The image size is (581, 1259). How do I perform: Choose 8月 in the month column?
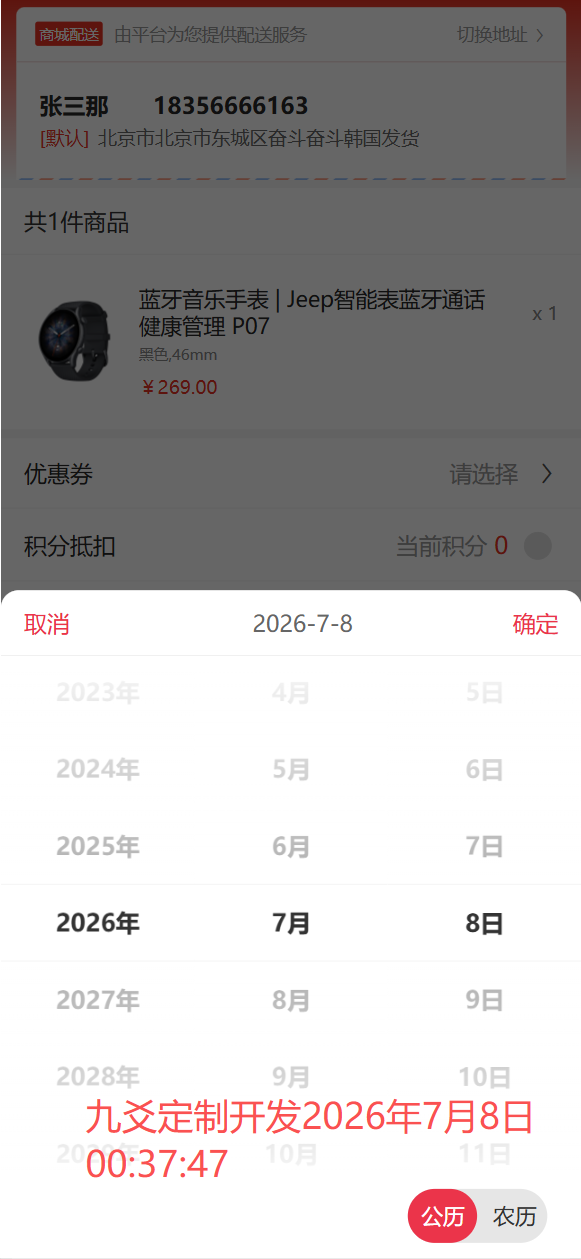point(291,1000)
